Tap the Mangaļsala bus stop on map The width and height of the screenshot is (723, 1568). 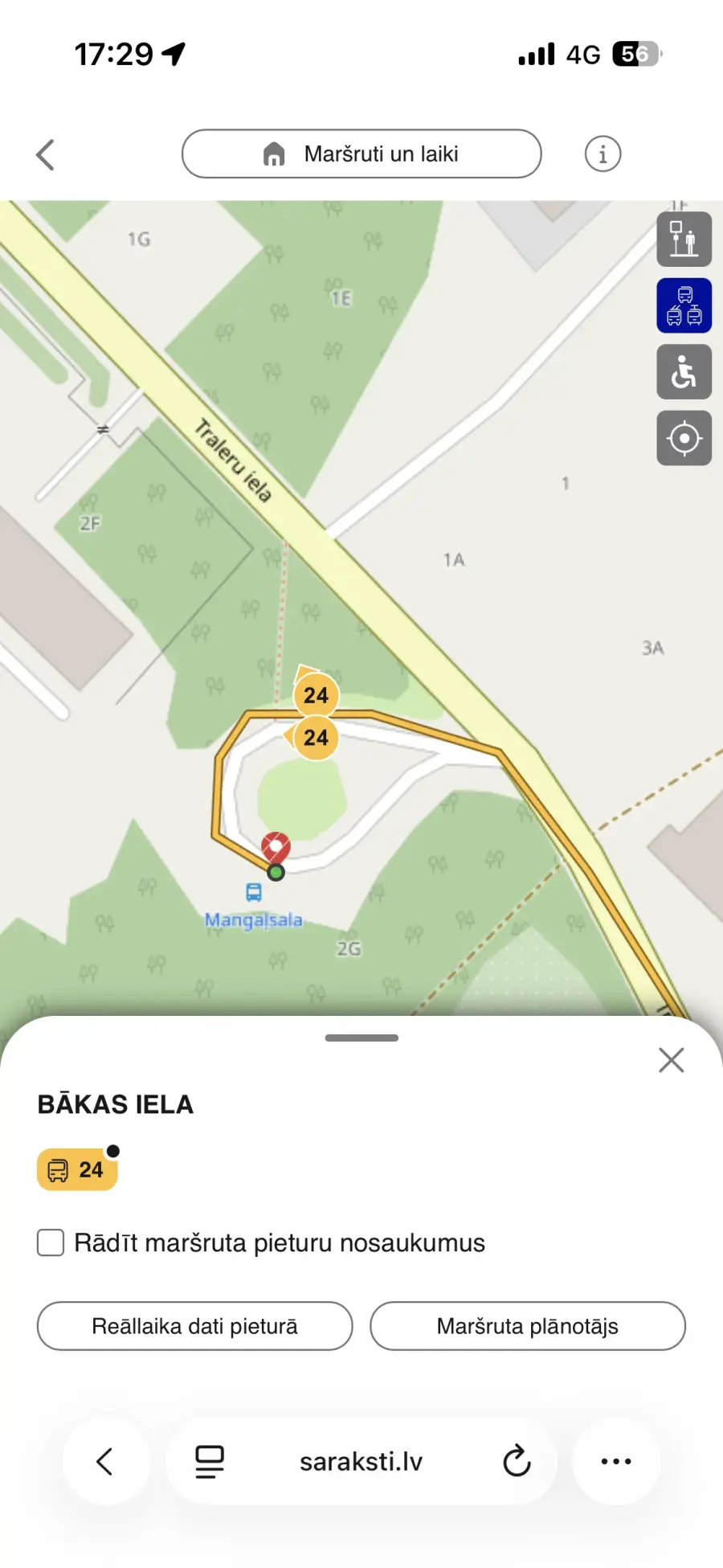coord(254,893)
